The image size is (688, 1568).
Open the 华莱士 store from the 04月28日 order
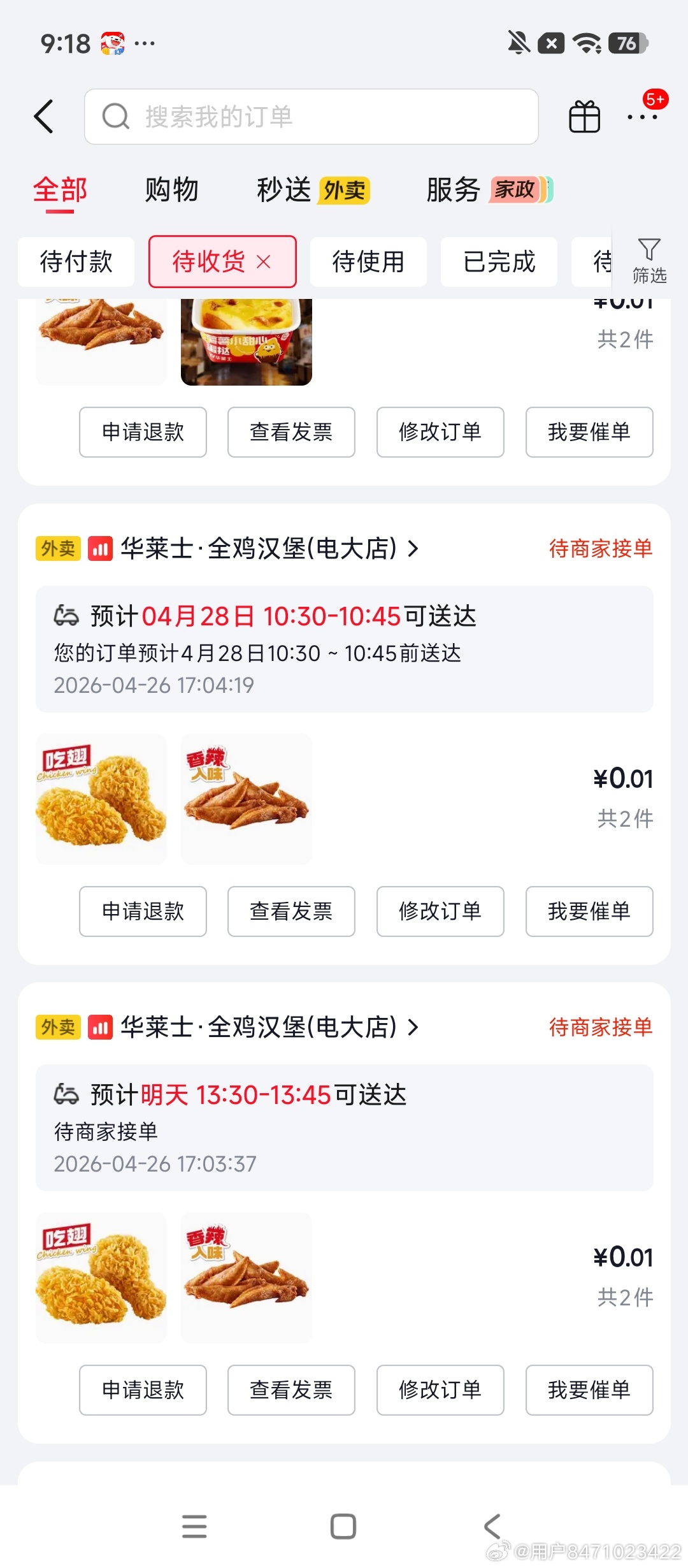[268, 549]
